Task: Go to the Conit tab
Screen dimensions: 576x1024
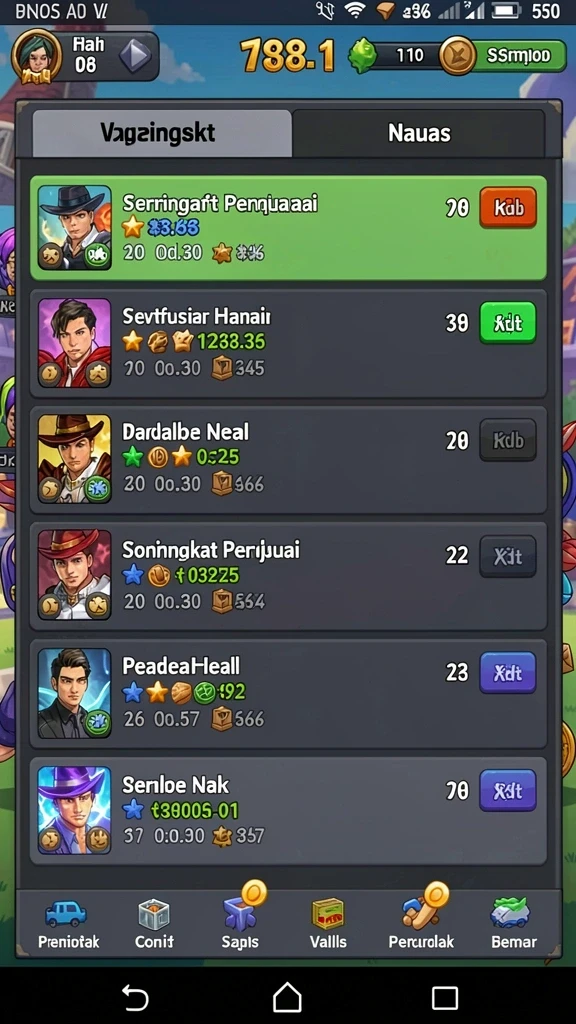Action: (154, 923)
